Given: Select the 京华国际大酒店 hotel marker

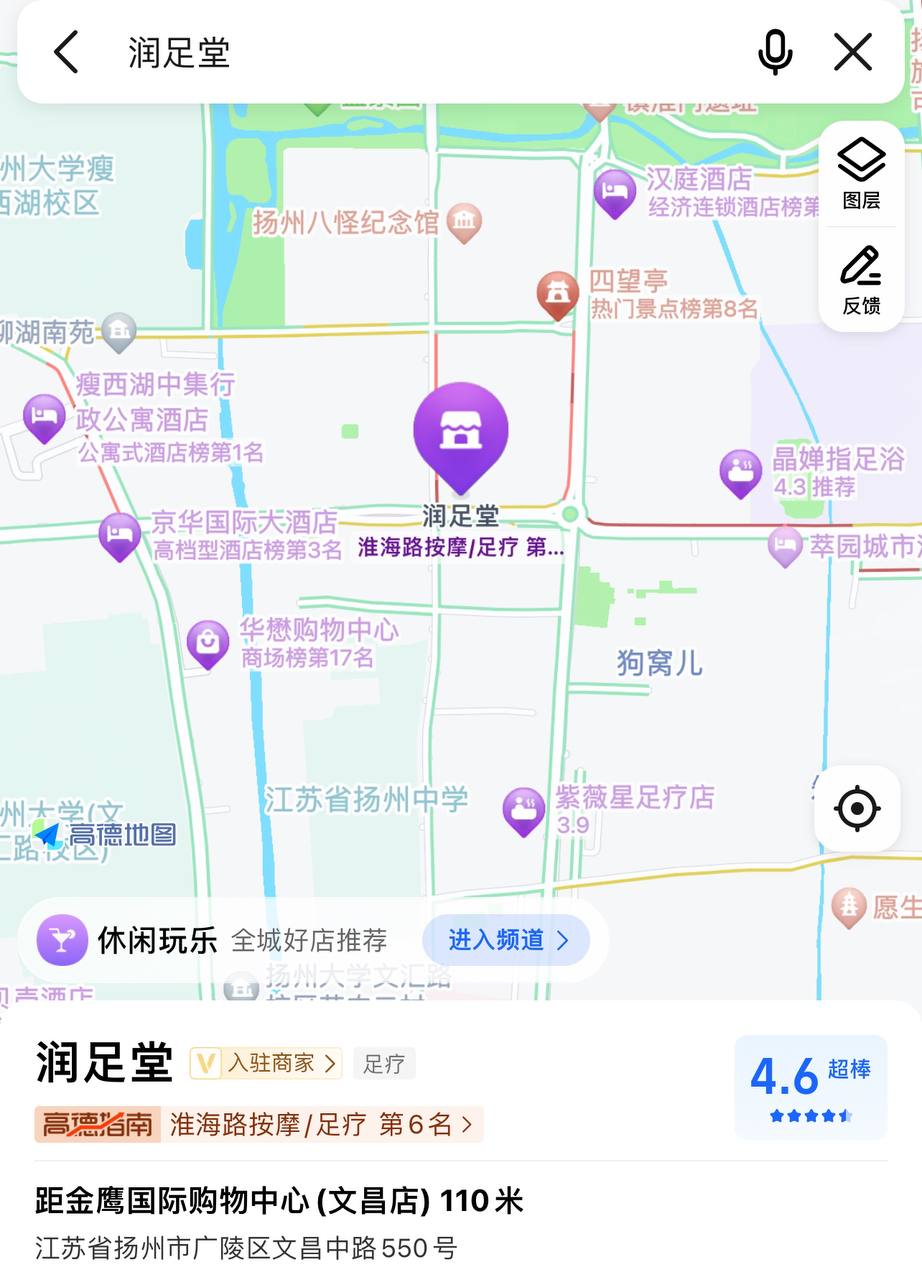Looking at the screenshot, I should tap(120, 534).
